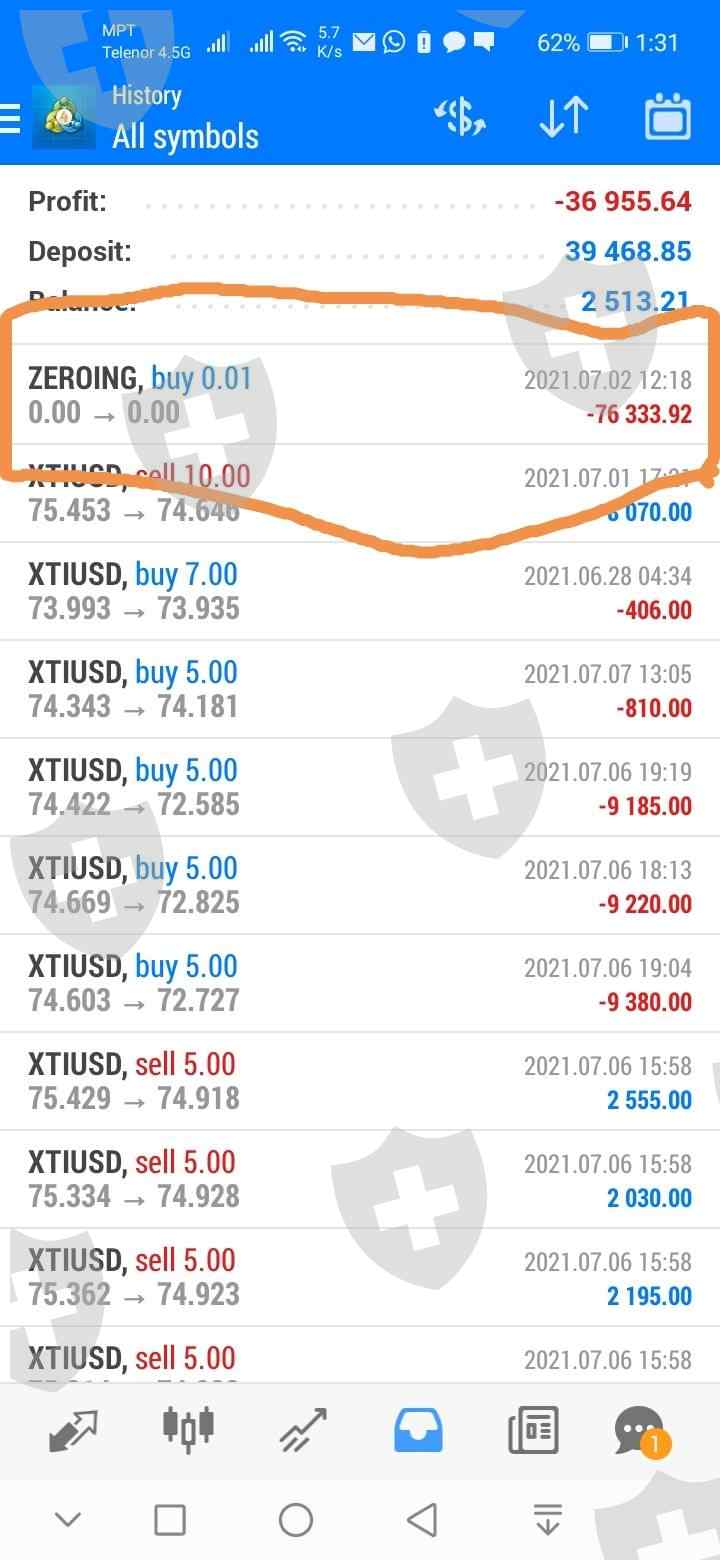View the XTIUSD trade with -9 185.00 loss

click(360, 787)
